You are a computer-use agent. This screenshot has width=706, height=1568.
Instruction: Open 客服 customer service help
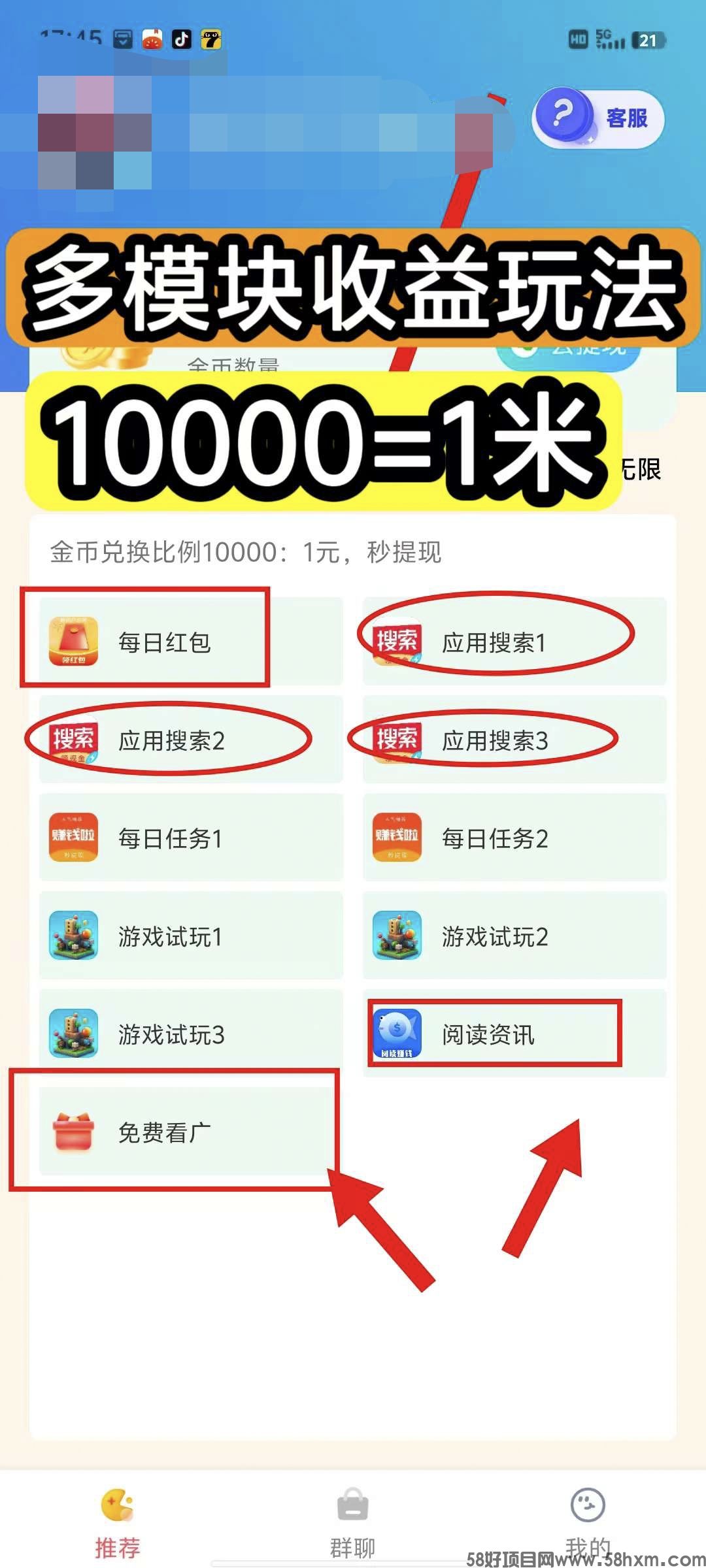pos(598,118)
